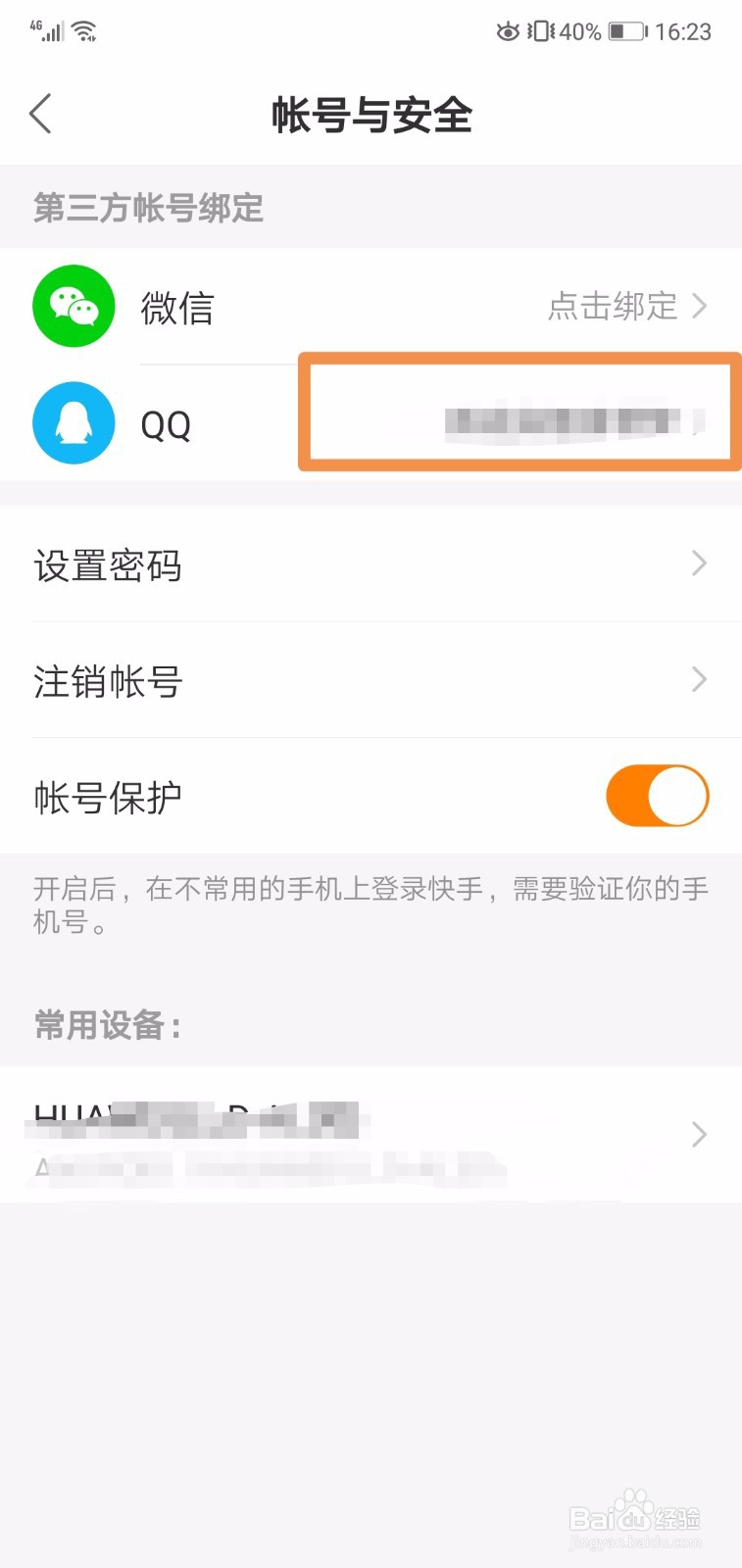Expand the HUAWEI device details chevron
Viewport: 742px width, 1568px height.
pos(698,1135)
